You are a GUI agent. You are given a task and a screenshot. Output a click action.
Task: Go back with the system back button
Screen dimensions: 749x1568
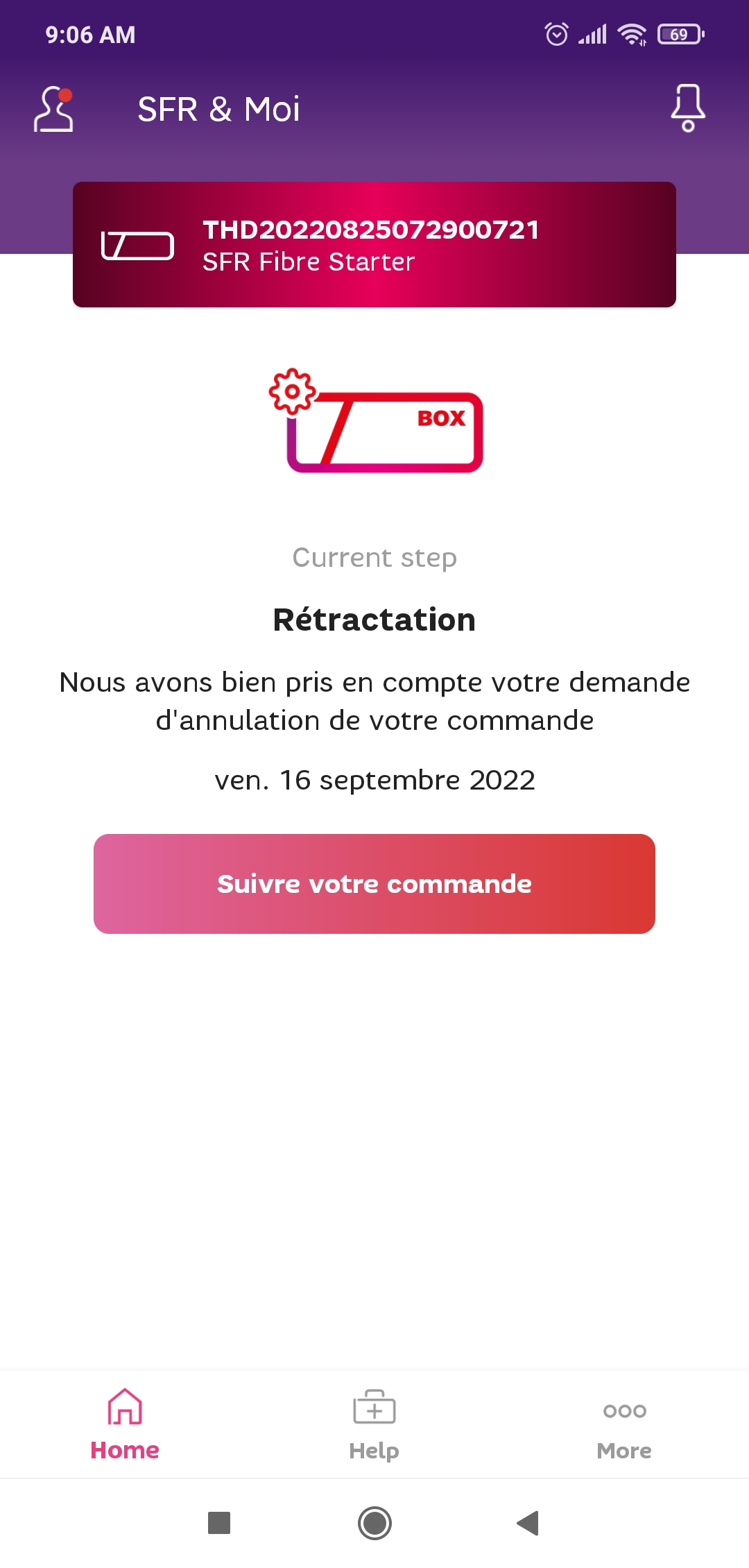coord(528,1523)
